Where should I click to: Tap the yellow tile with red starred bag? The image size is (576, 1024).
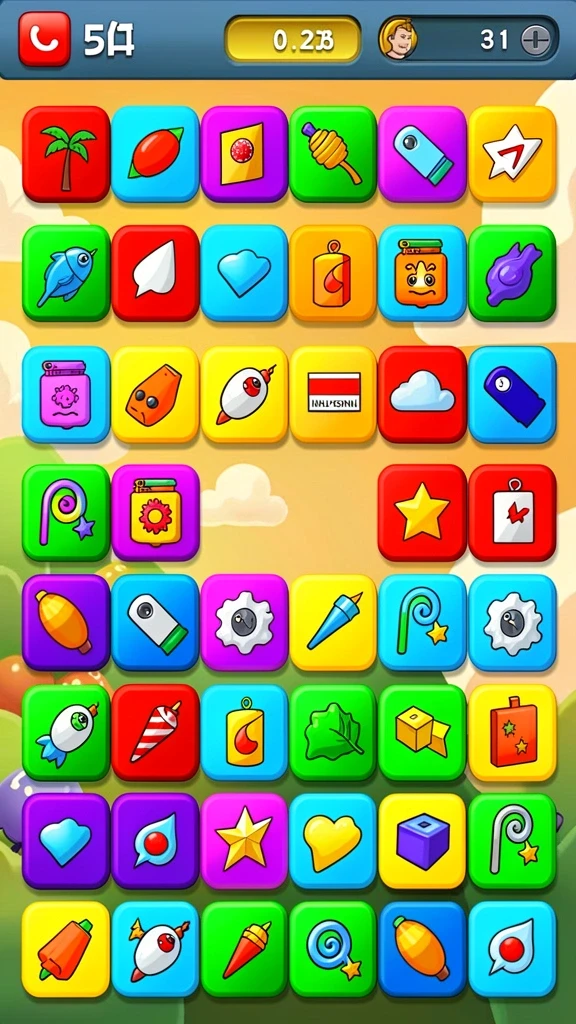512,732
